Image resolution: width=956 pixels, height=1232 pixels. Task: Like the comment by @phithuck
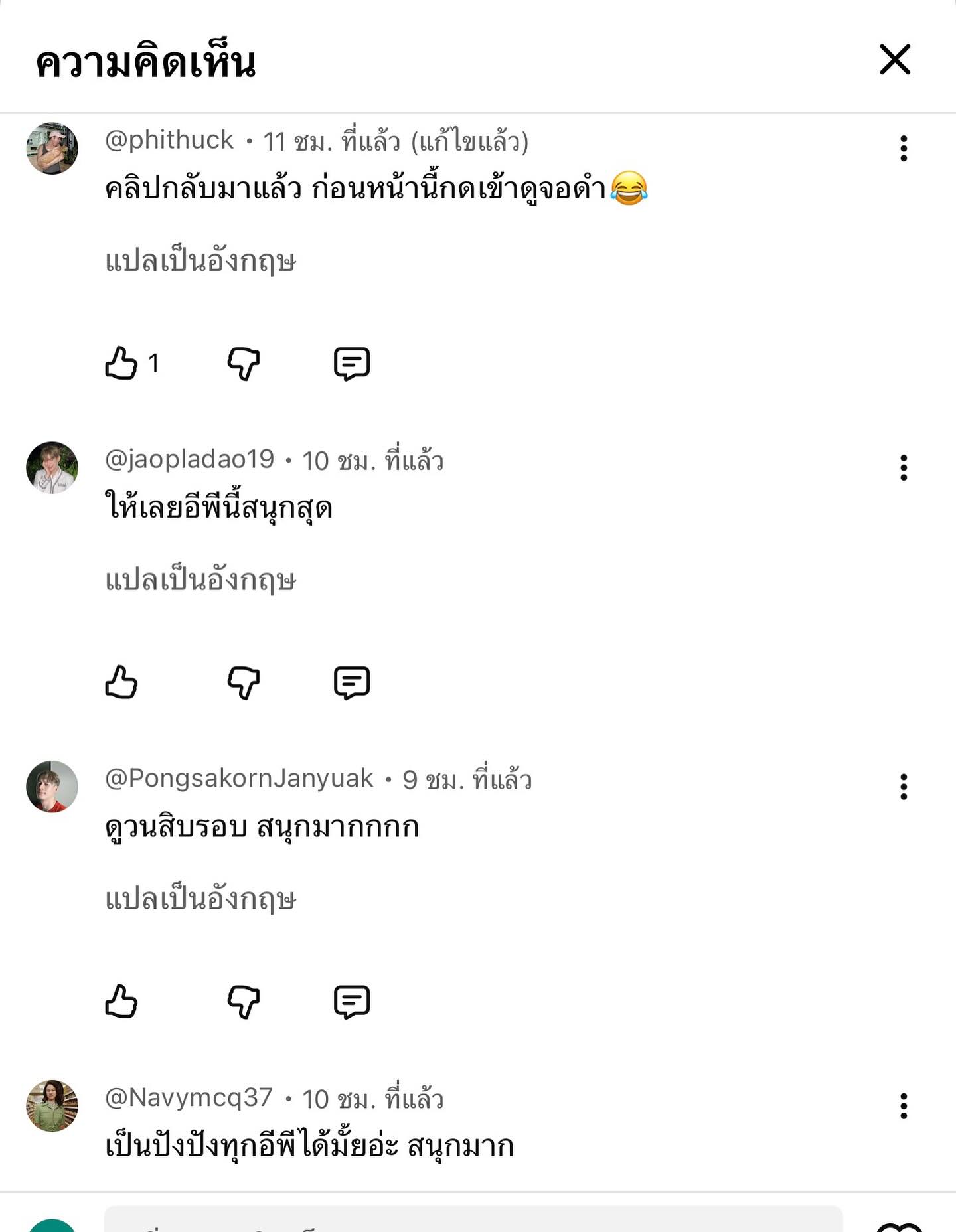(x=122, y=362)
